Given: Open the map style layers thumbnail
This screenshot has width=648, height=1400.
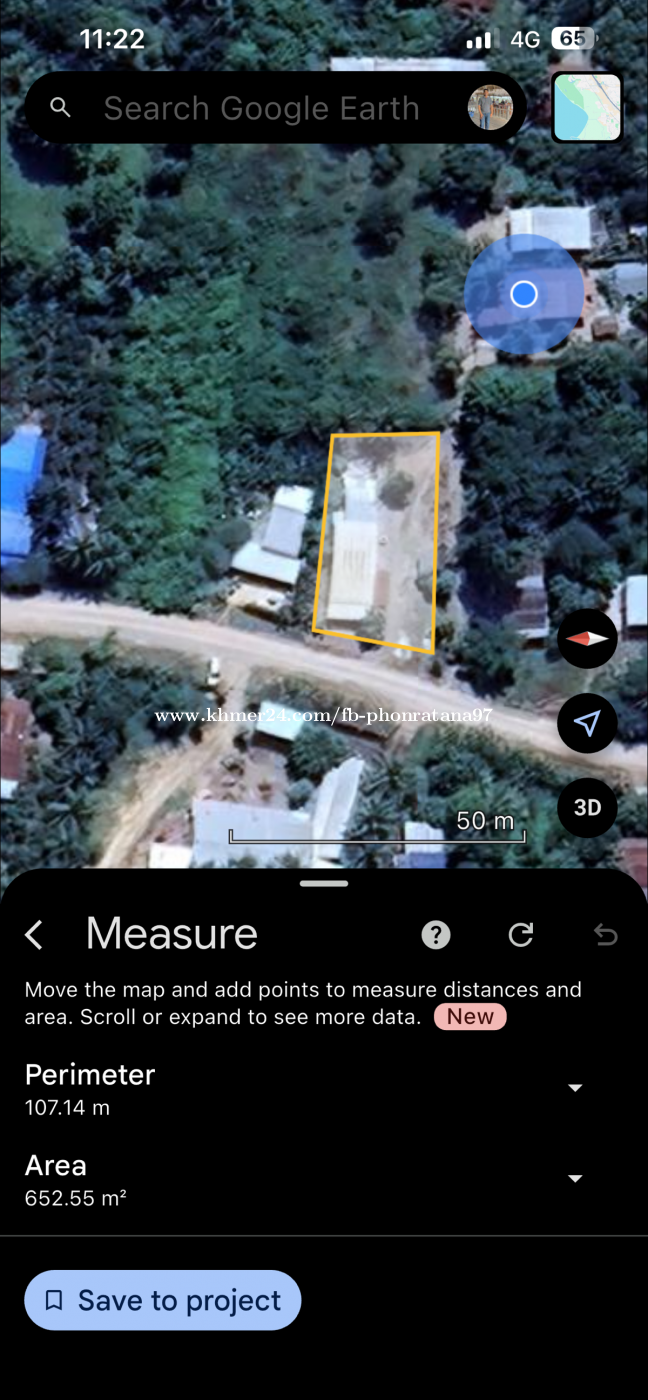Looking at the screenshot, I should [587, 107].
